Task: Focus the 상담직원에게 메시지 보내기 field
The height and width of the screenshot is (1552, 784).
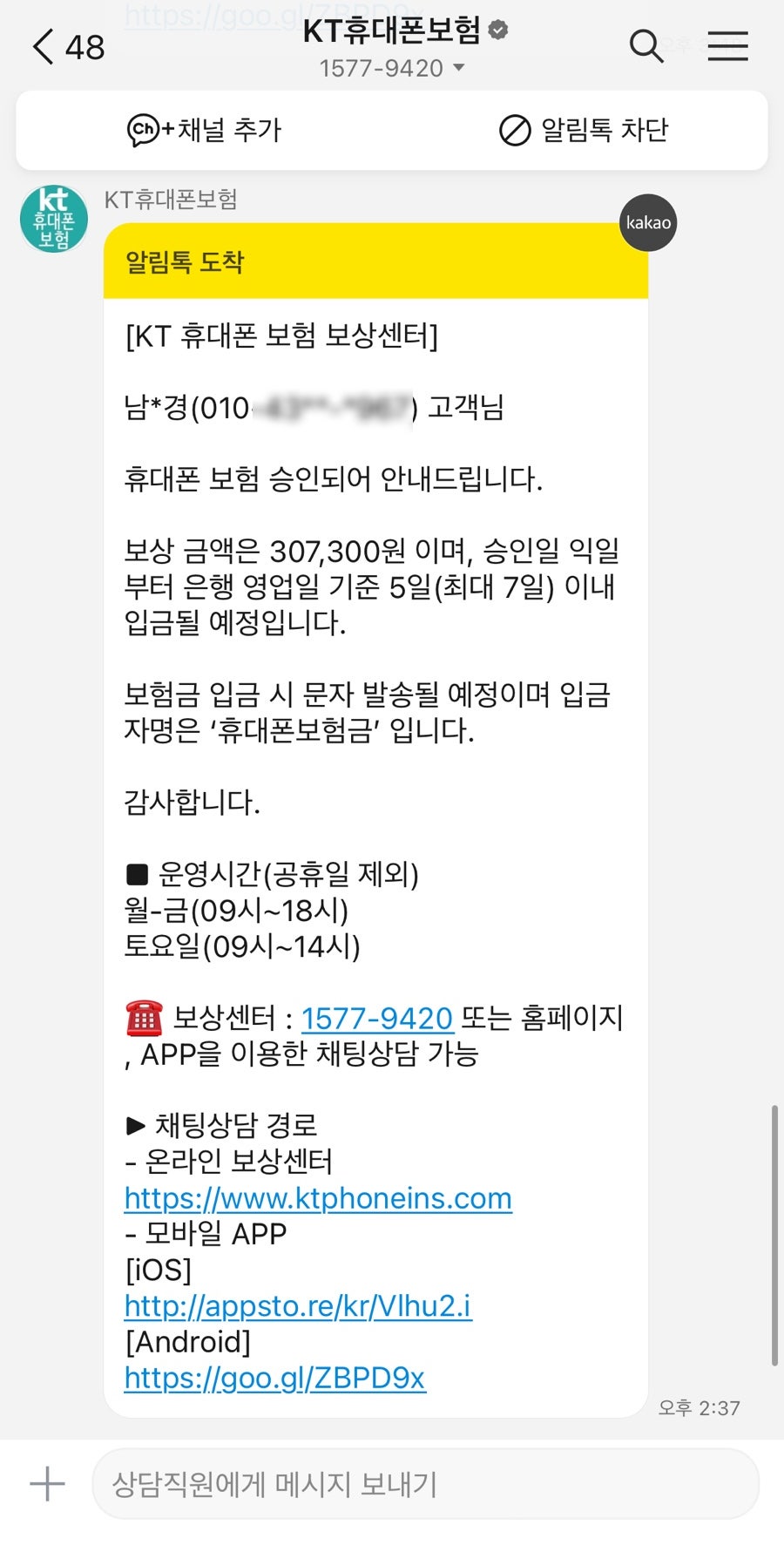Action: point(425,1484)
